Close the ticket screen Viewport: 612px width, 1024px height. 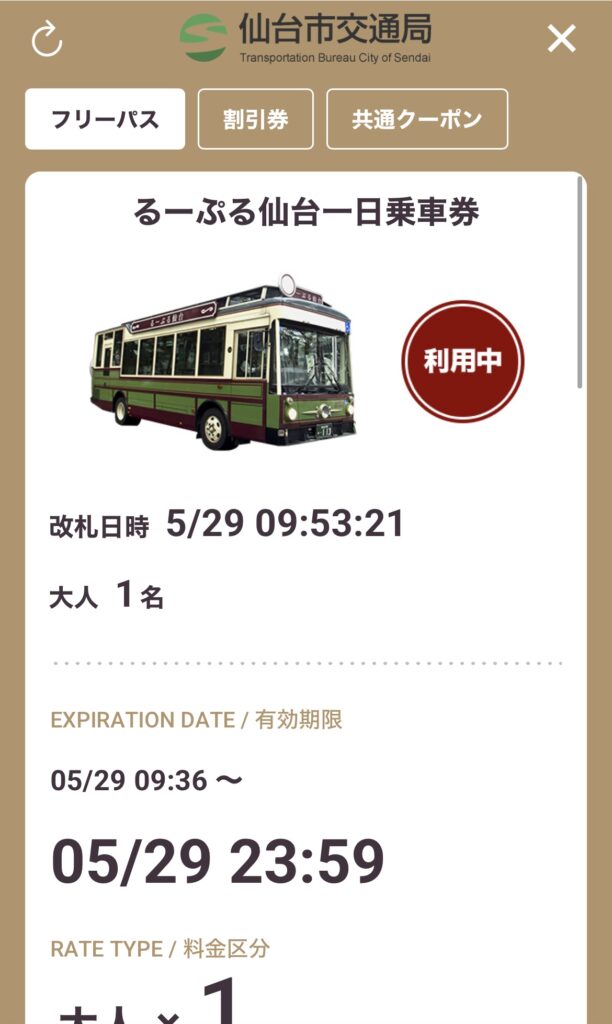pyautogui.click(x=562, y=39)
